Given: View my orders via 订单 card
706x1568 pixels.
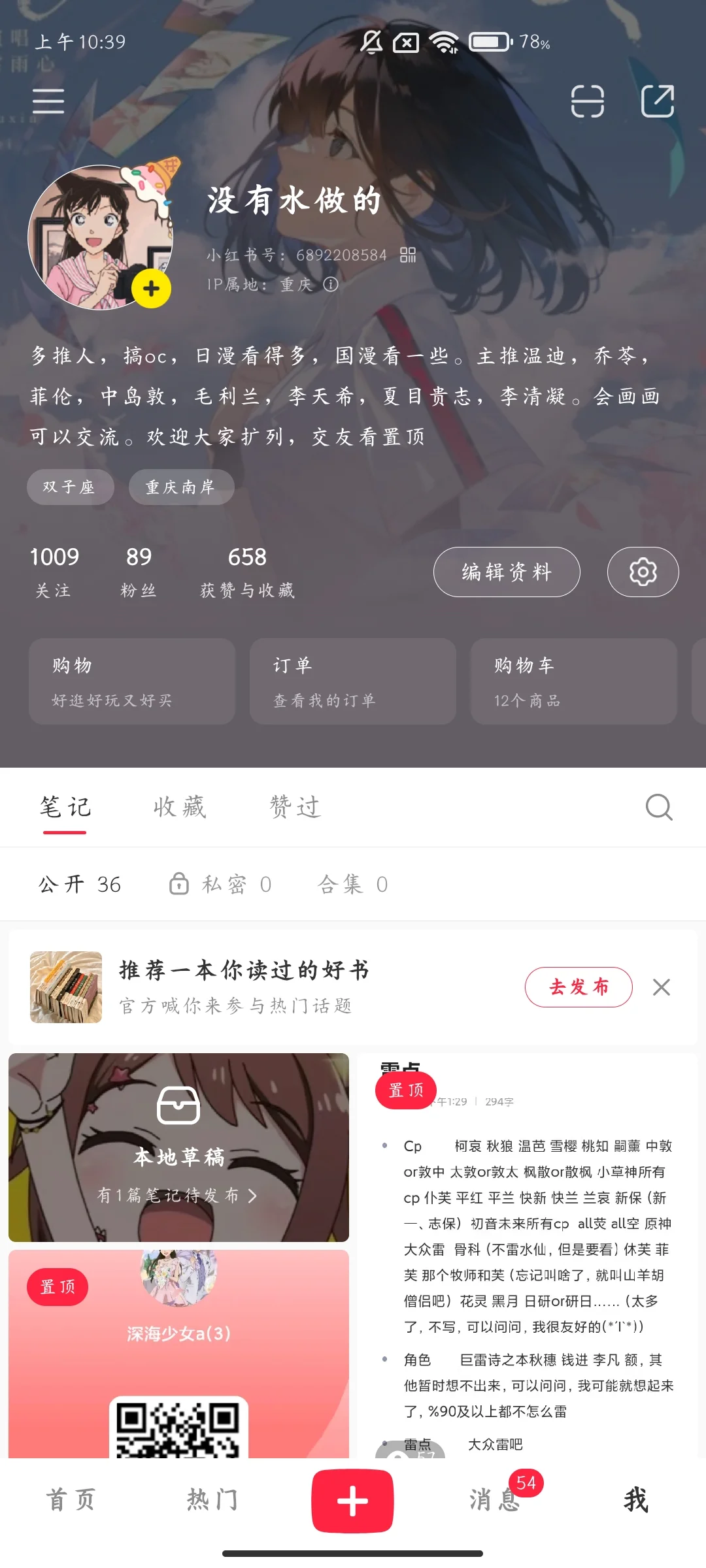Looking at the screenshot, I should (x=353, y=681).
